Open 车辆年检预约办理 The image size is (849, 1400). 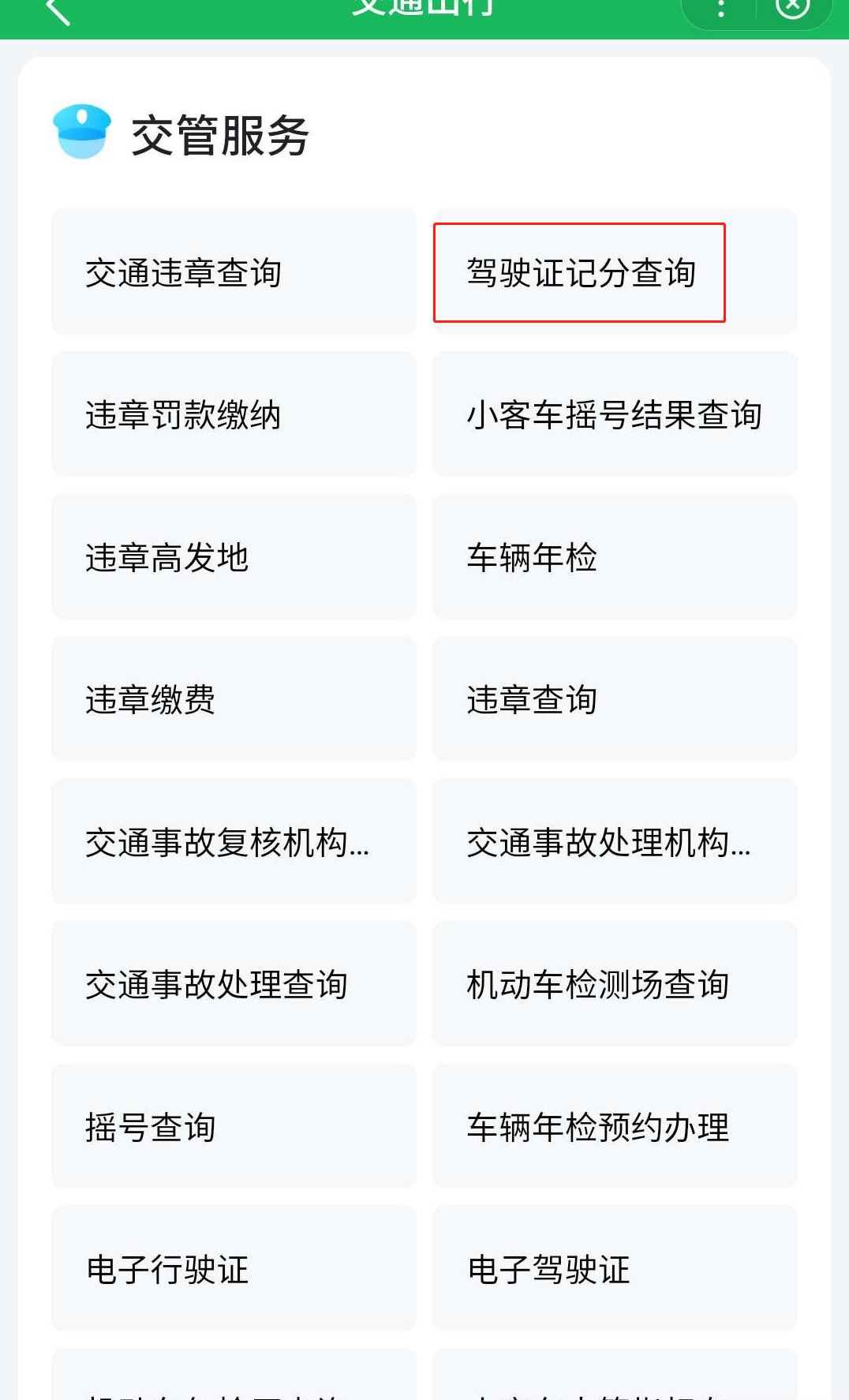pos(614,1126)
